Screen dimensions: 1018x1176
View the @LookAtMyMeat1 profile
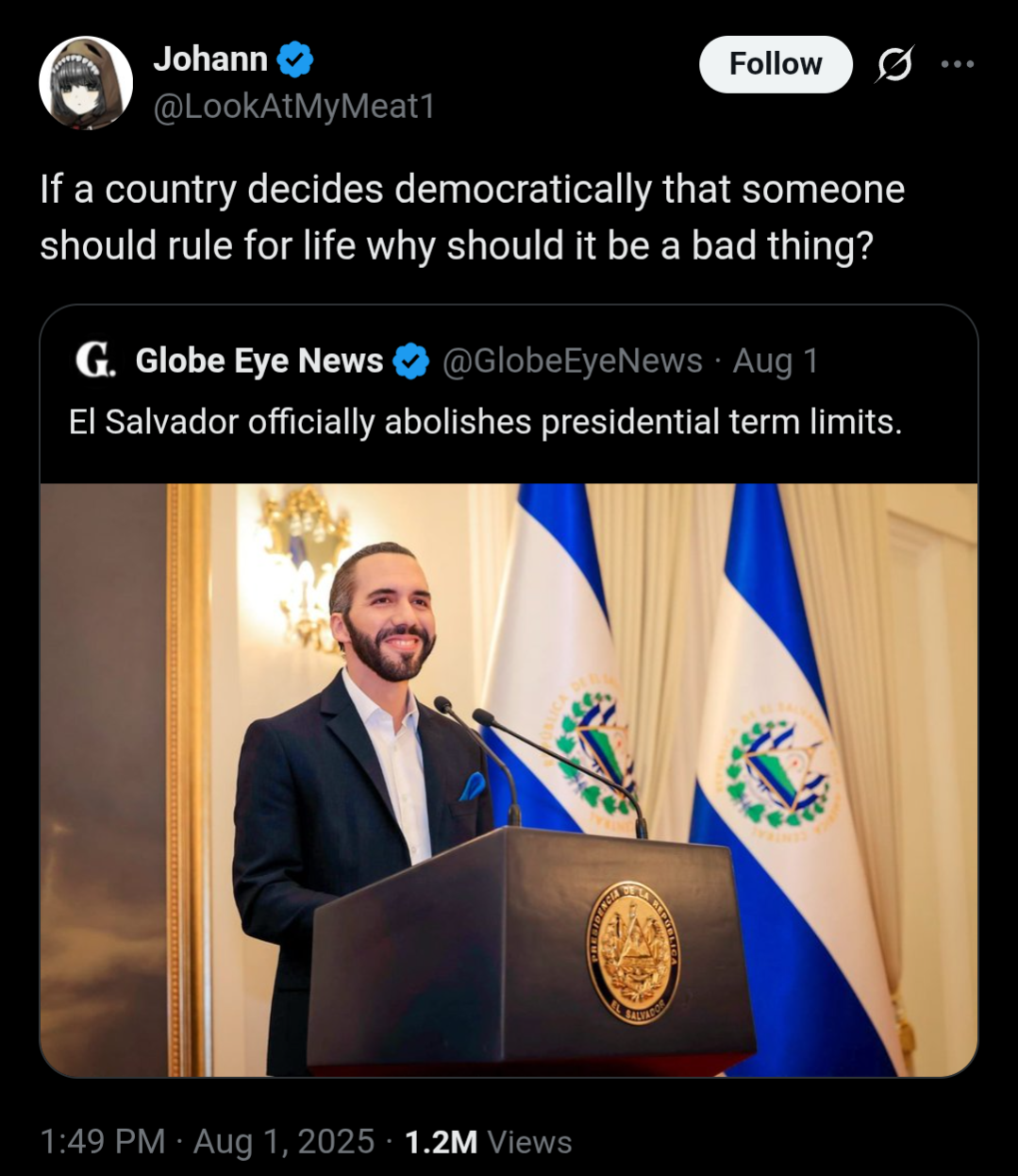click(294, 107)
